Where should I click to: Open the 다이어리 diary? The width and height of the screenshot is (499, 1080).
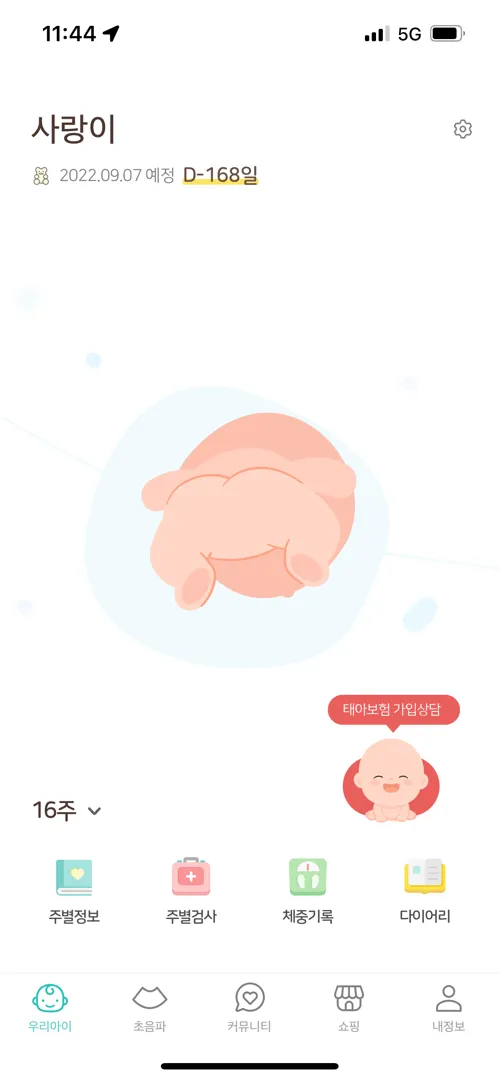point(425,891)
